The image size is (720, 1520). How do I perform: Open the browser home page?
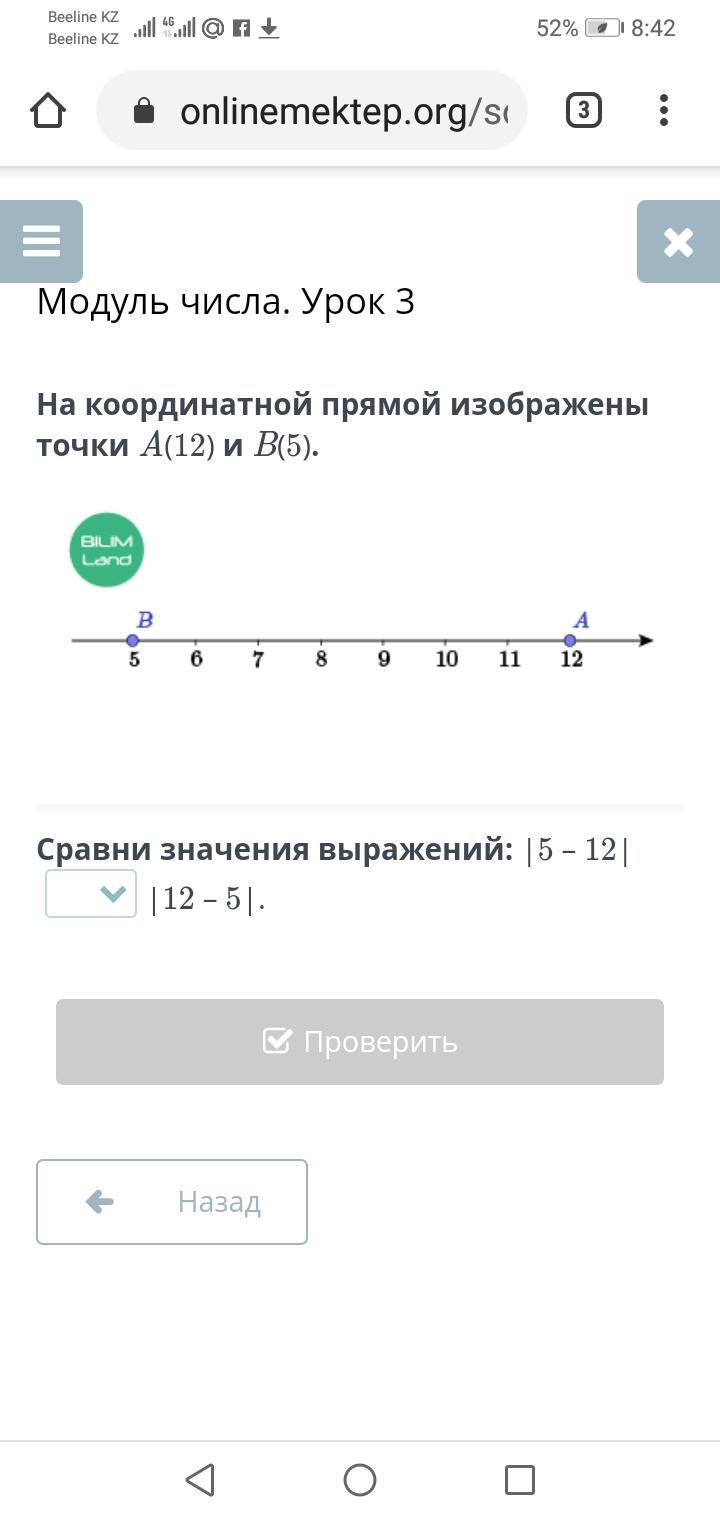(x=48, y=110)
